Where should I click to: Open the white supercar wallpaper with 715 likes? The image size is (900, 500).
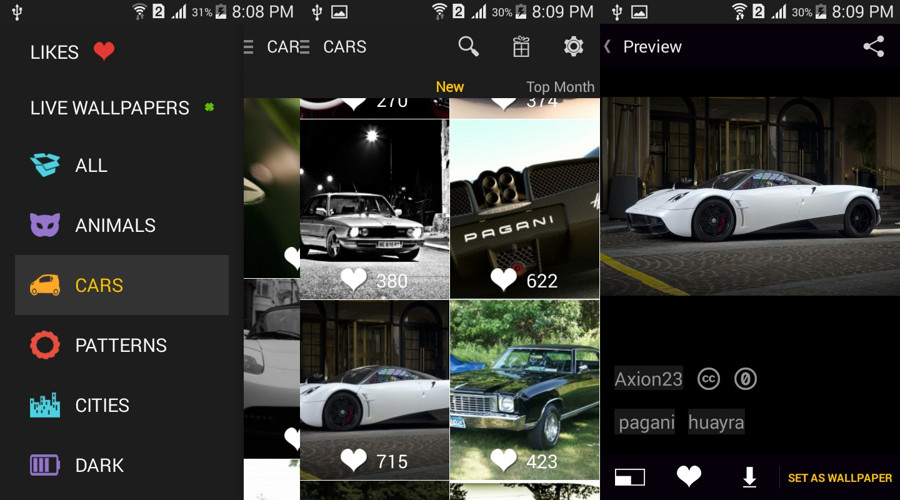[x=374, y=390]
